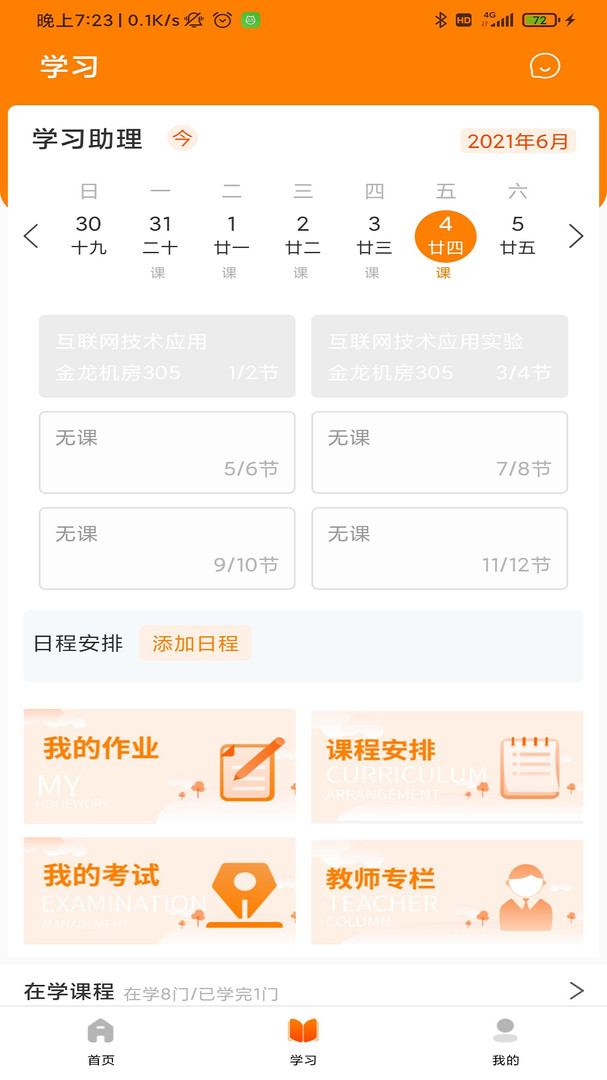This screenshot has height=1080, width=607.
Task: Open 我的作业 homework tile
Action: coord(159,766)
